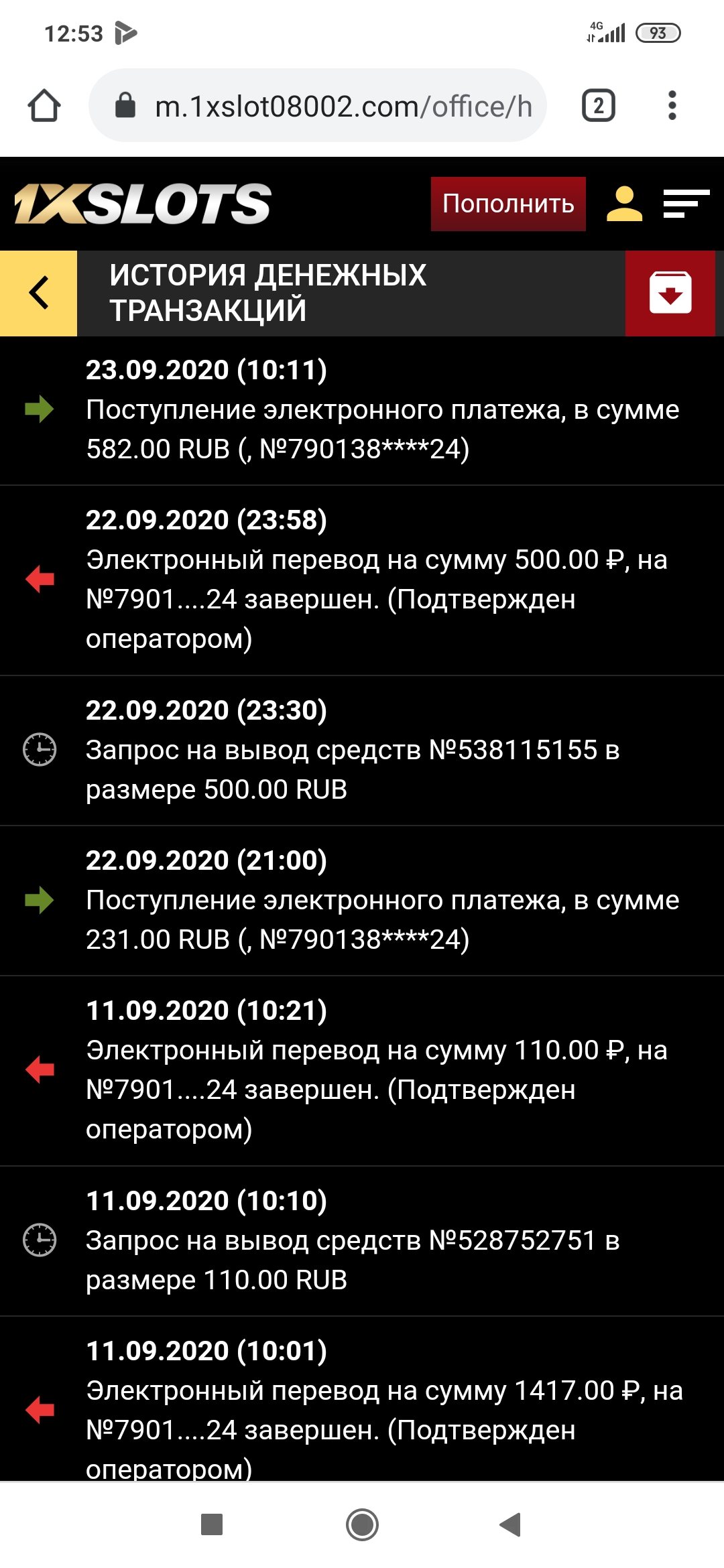The height and width of the screenshot is (1568, 724).
Task: Tap Android system home button
Action: coord(362,1524)
